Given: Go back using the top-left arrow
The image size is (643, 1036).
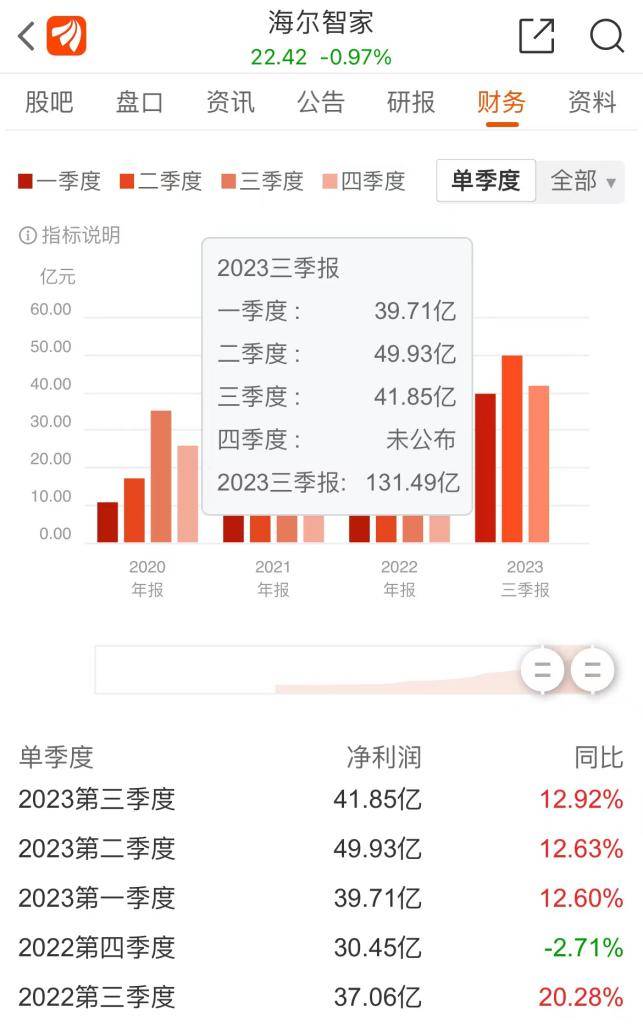Looking at the screenshot, I should coord(26,36).
